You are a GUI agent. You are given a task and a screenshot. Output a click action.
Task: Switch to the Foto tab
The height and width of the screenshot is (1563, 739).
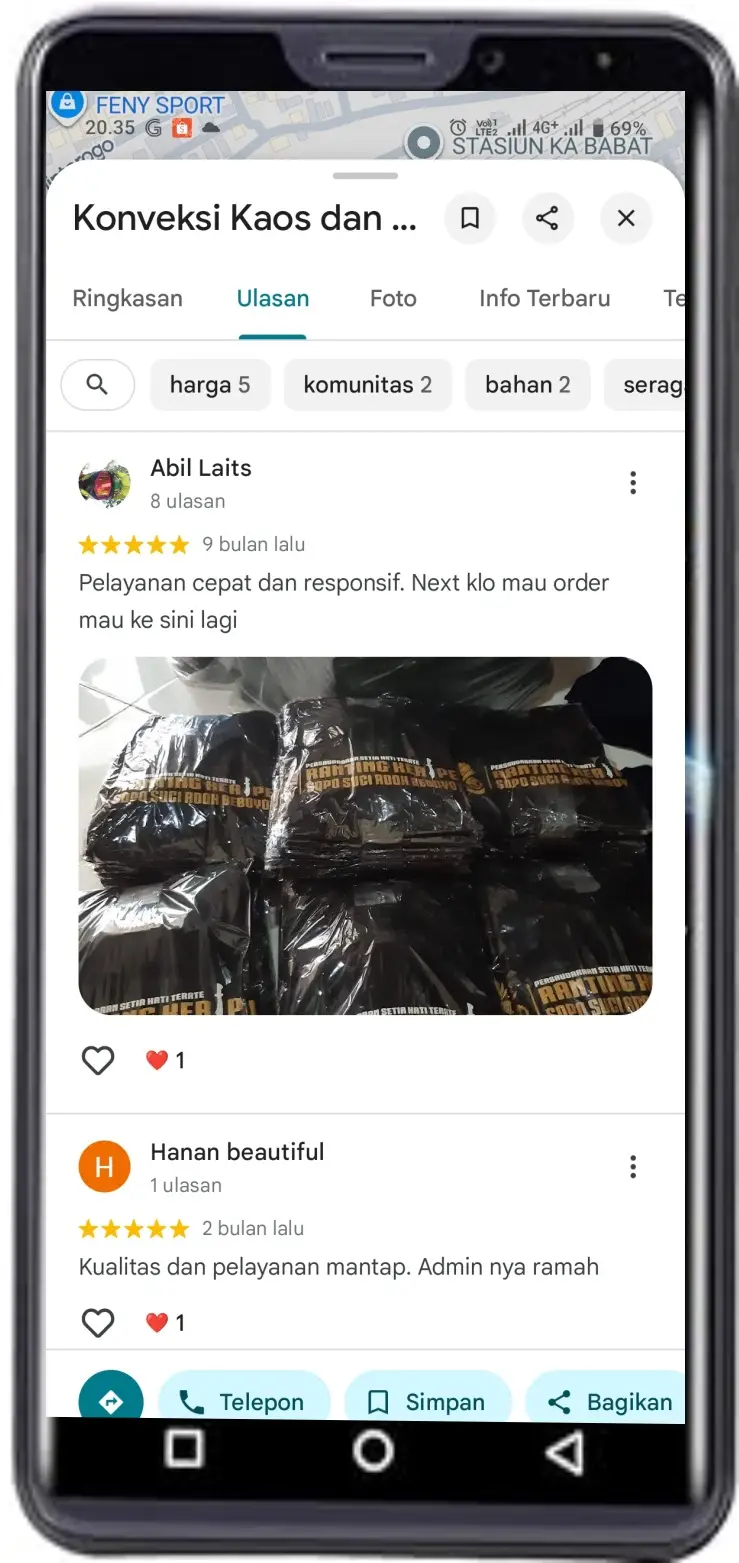click(393, 298)
